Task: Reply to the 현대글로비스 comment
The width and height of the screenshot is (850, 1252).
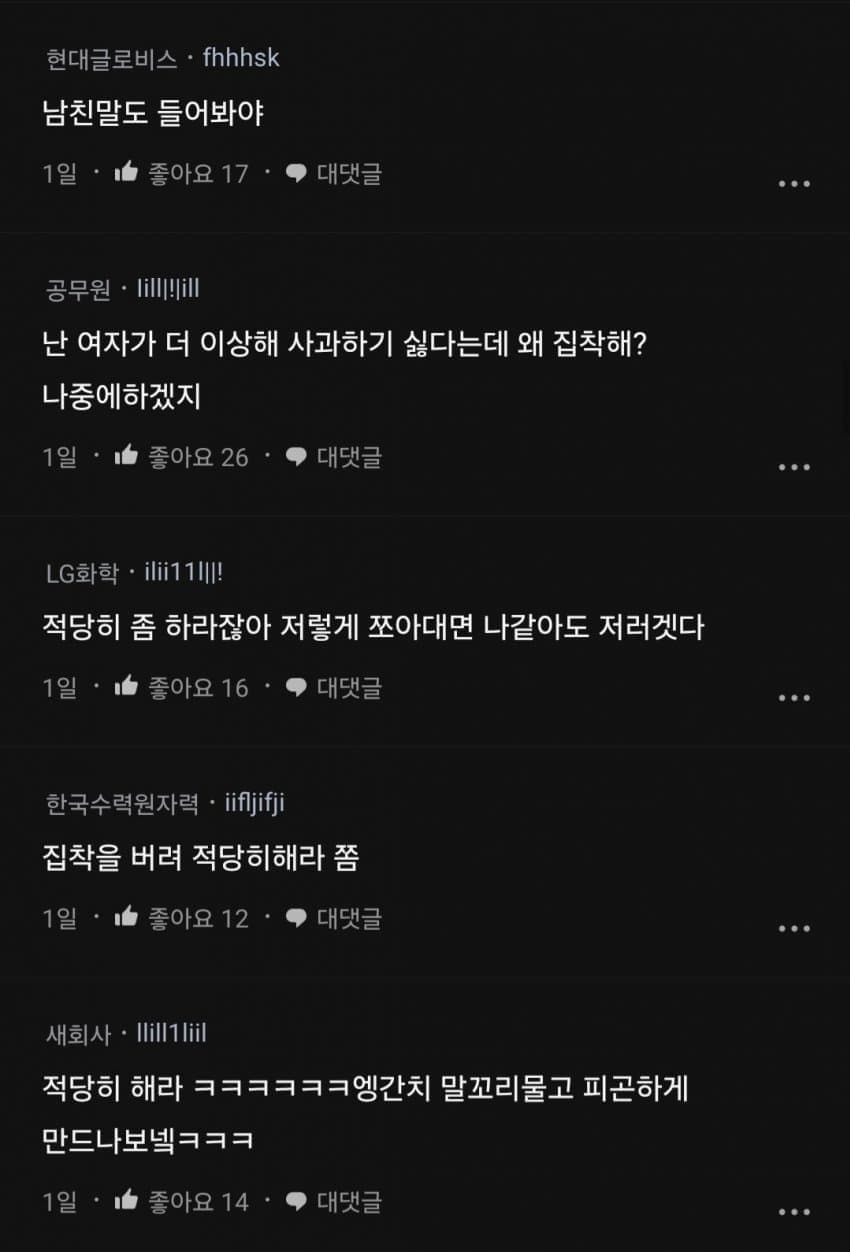Action: point(334,173)
